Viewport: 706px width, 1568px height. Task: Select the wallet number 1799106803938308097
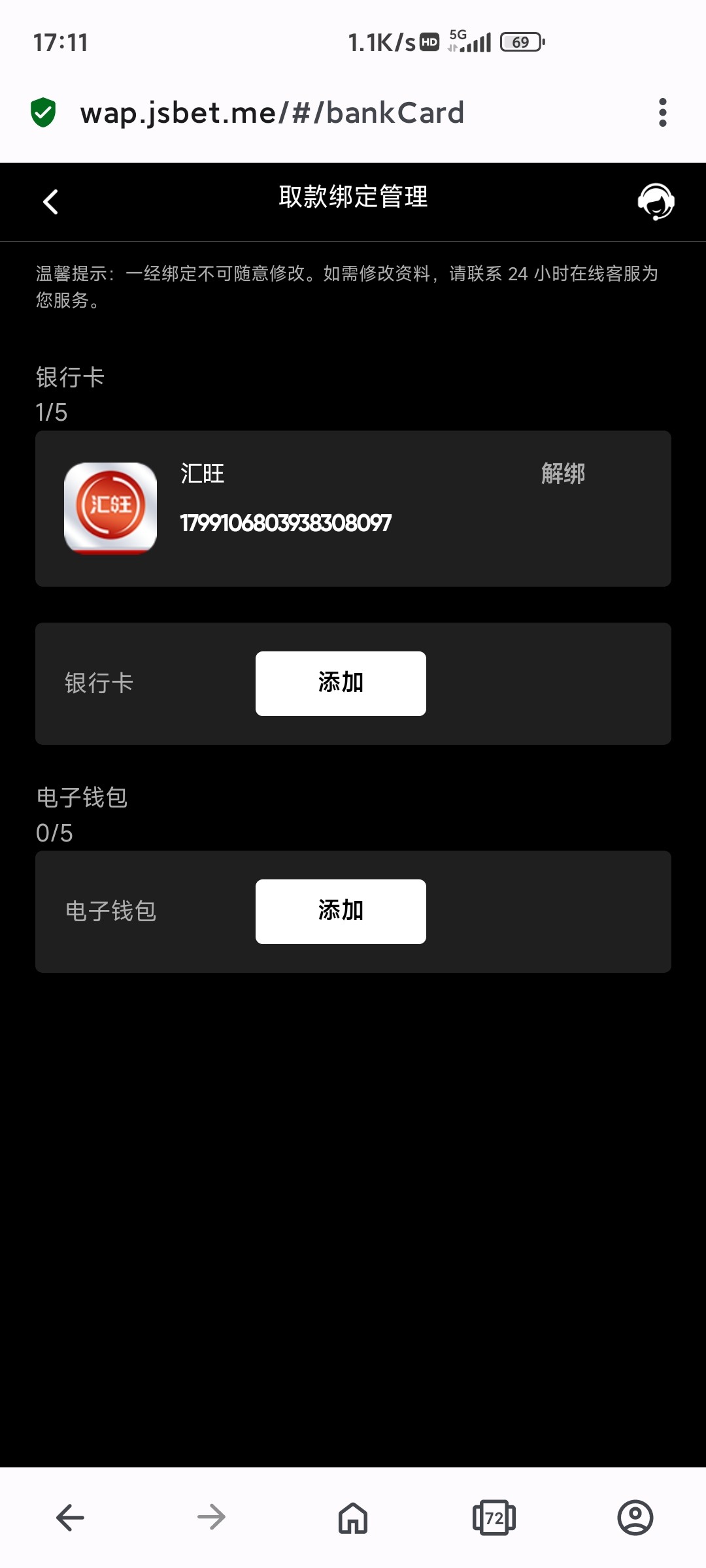click(284, 523)
